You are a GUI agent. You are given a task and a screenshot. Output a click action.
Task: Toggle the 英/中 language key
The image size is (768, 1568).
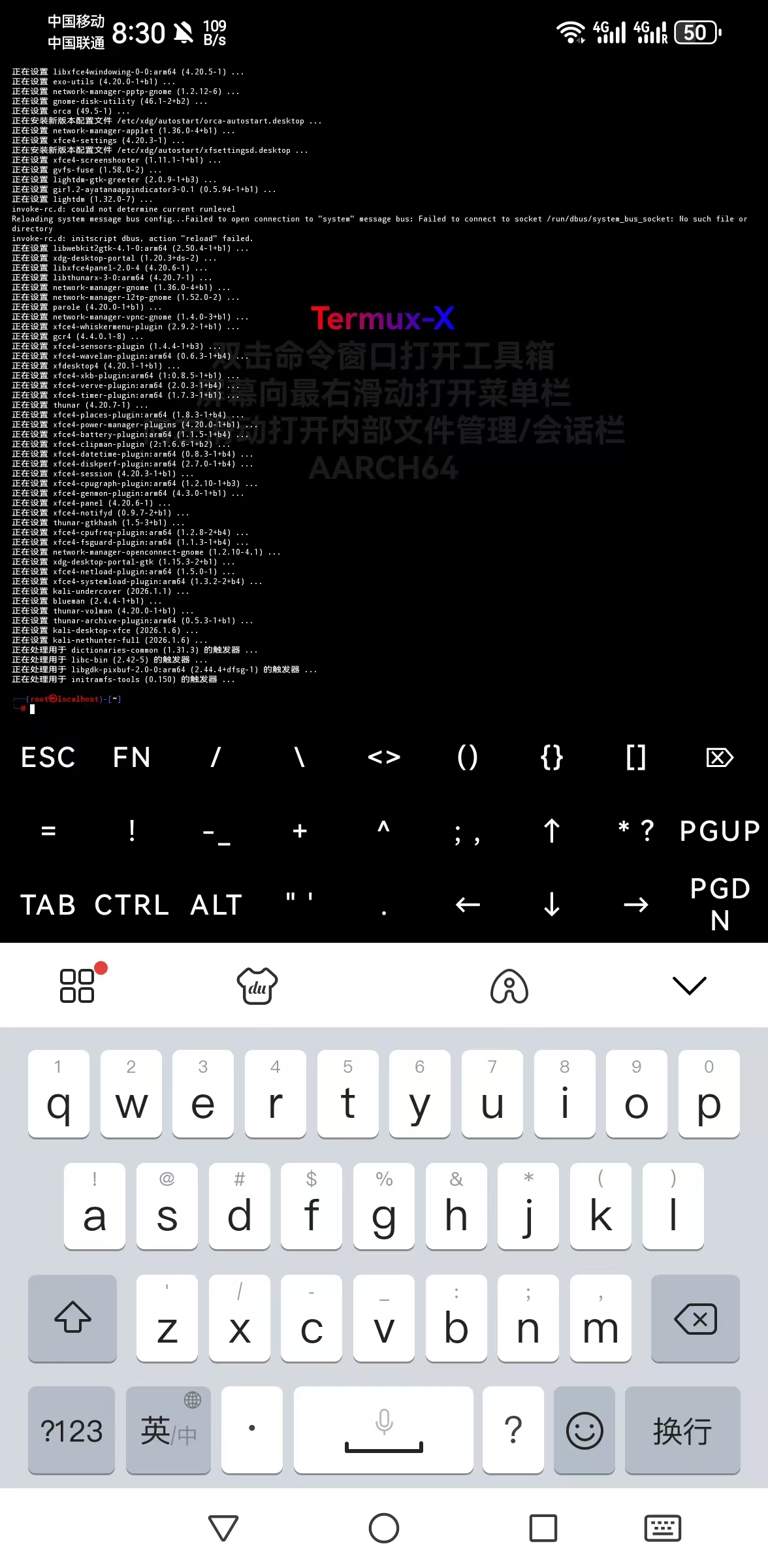168,1431
